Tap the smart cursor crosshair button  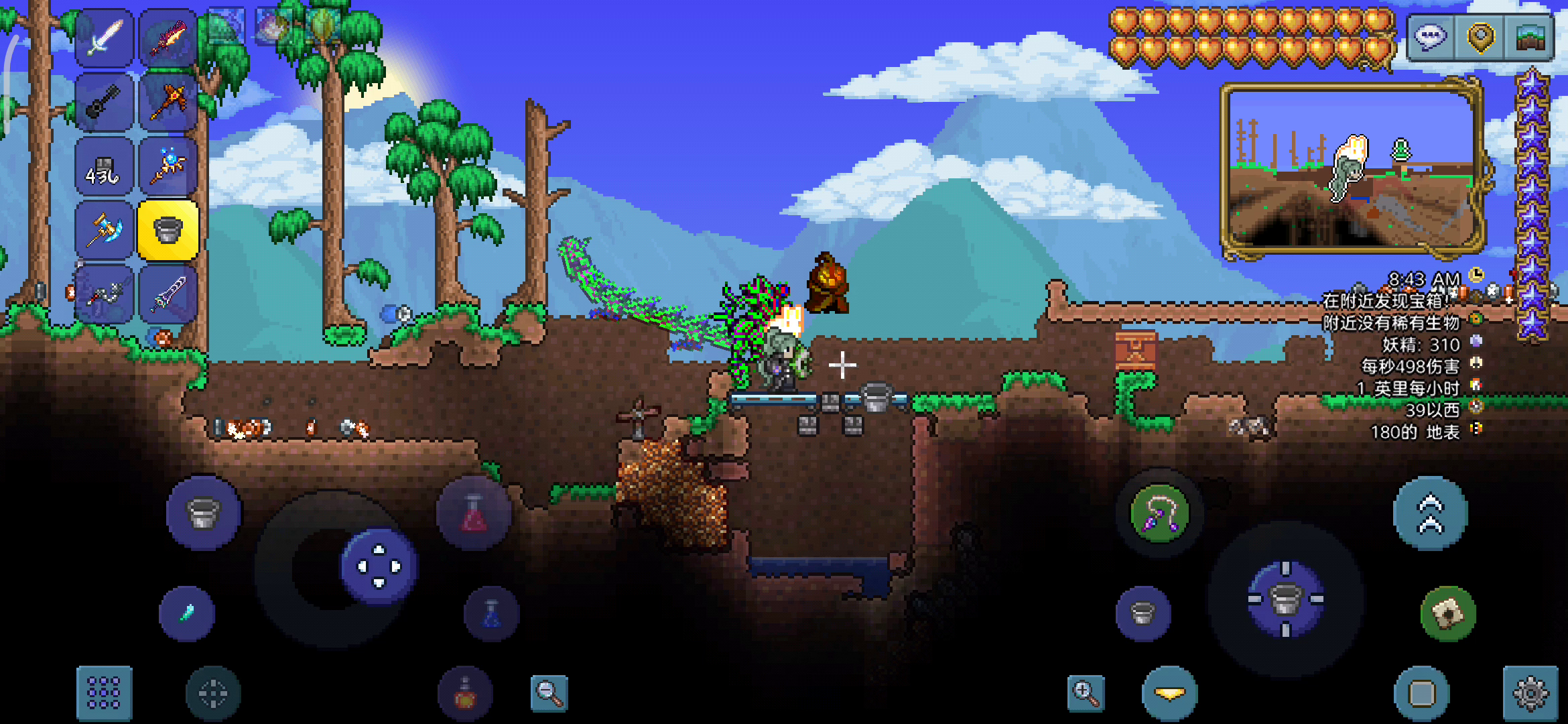(x=213, y=693)
